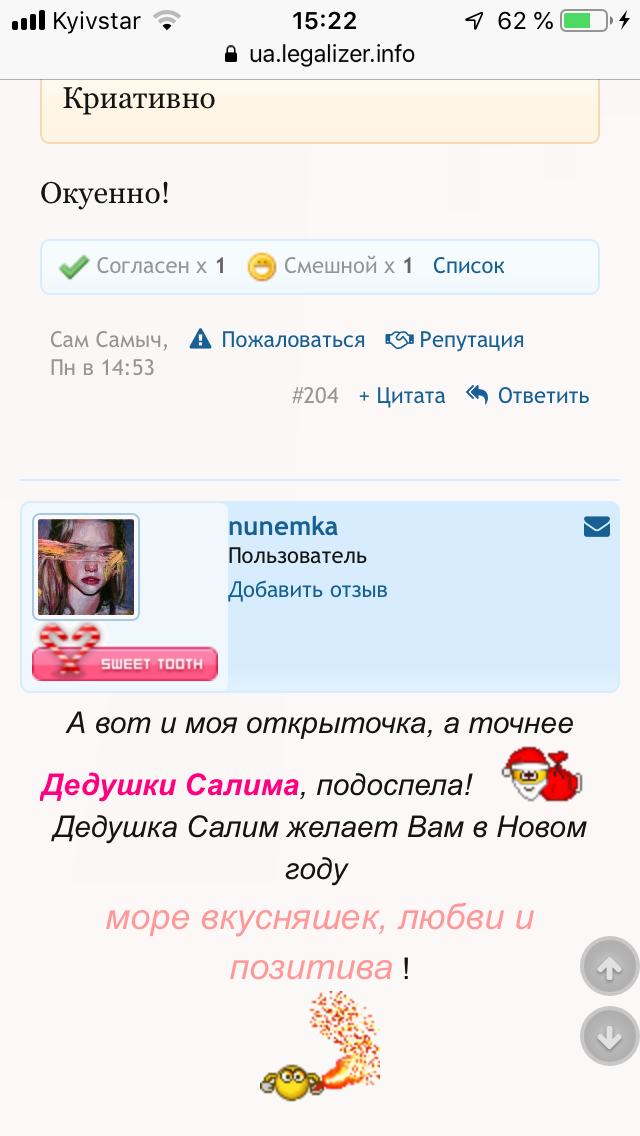
Task: Open the post permalink #204
Action: pyautogui.click(x=315, y=396)
